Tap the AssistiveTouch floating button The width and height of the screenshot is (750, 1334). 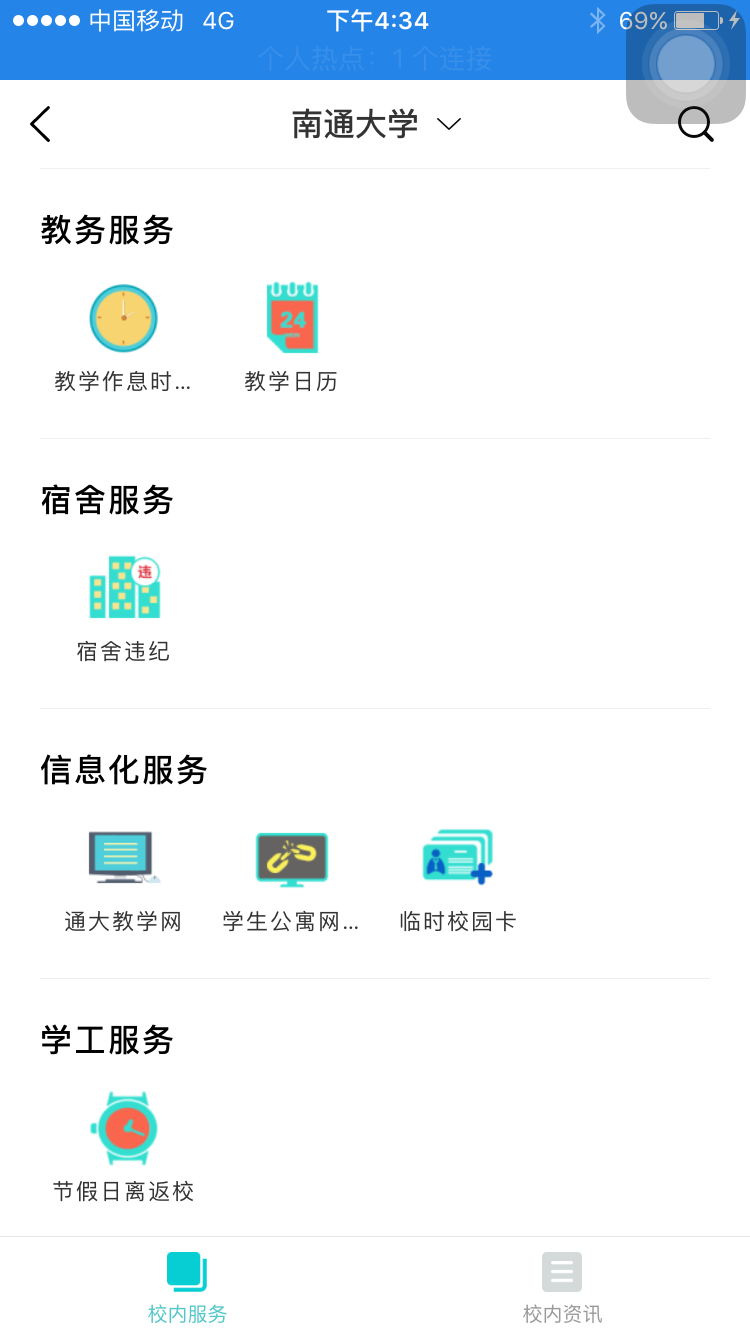[686, 64]
